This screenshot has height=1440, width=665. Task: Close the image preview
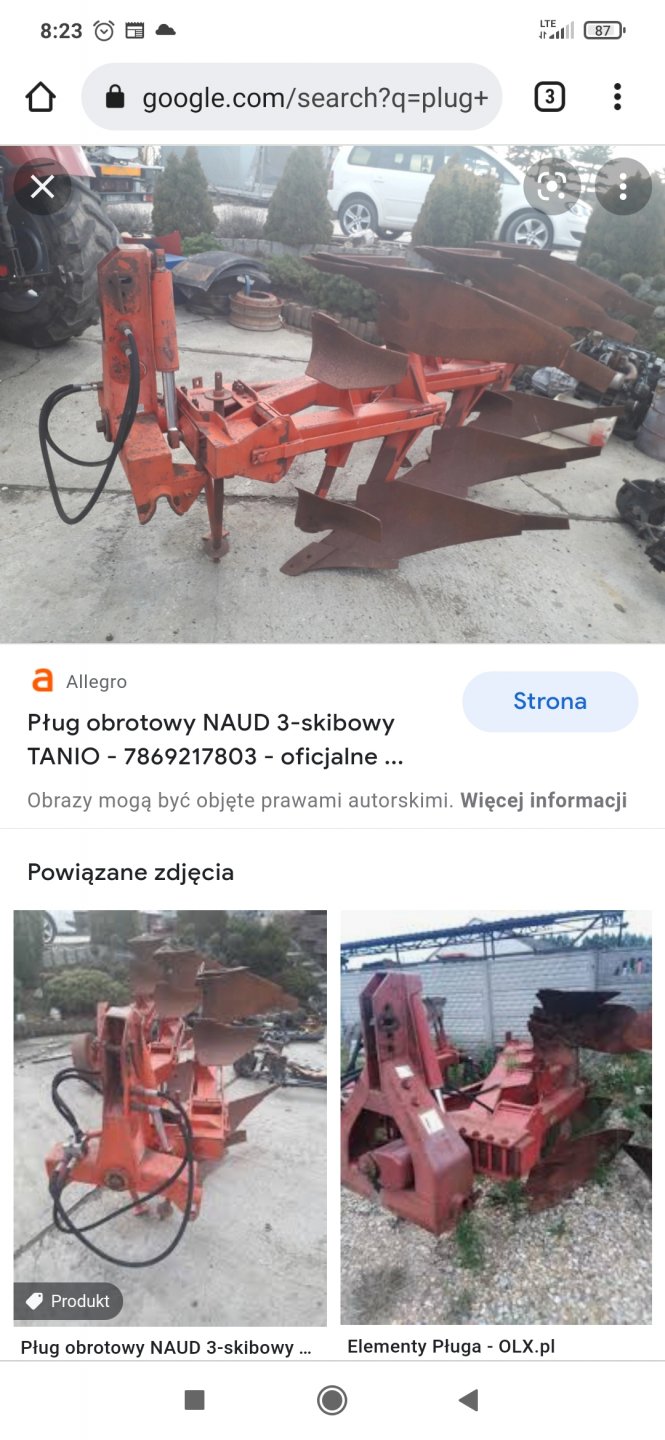(42, 186)
